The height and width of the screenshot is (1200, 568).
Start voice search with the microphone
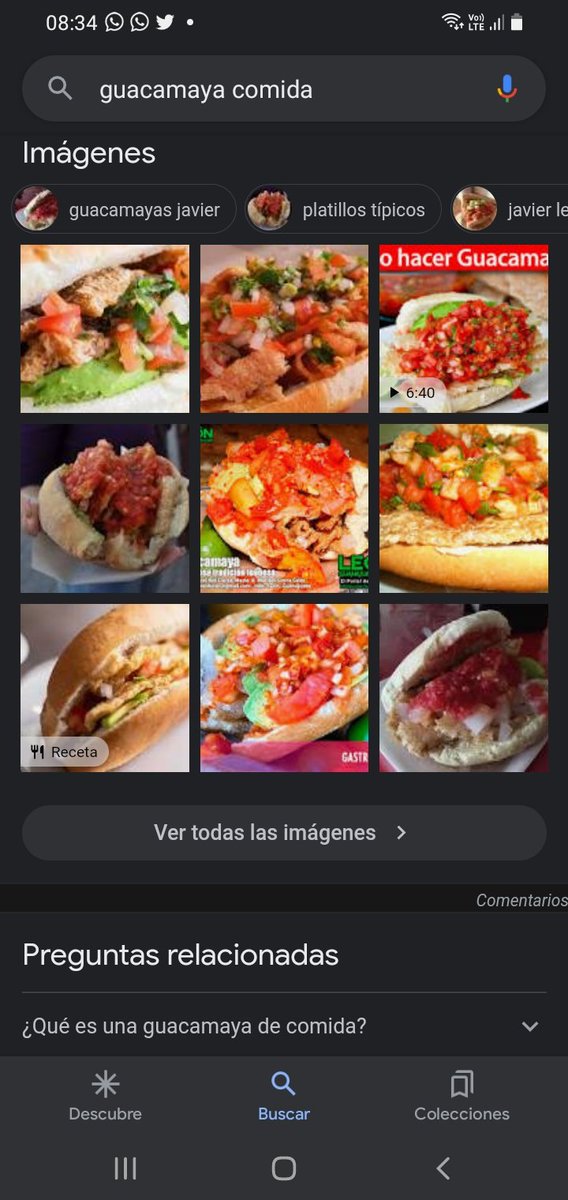(x=507, y=89)
